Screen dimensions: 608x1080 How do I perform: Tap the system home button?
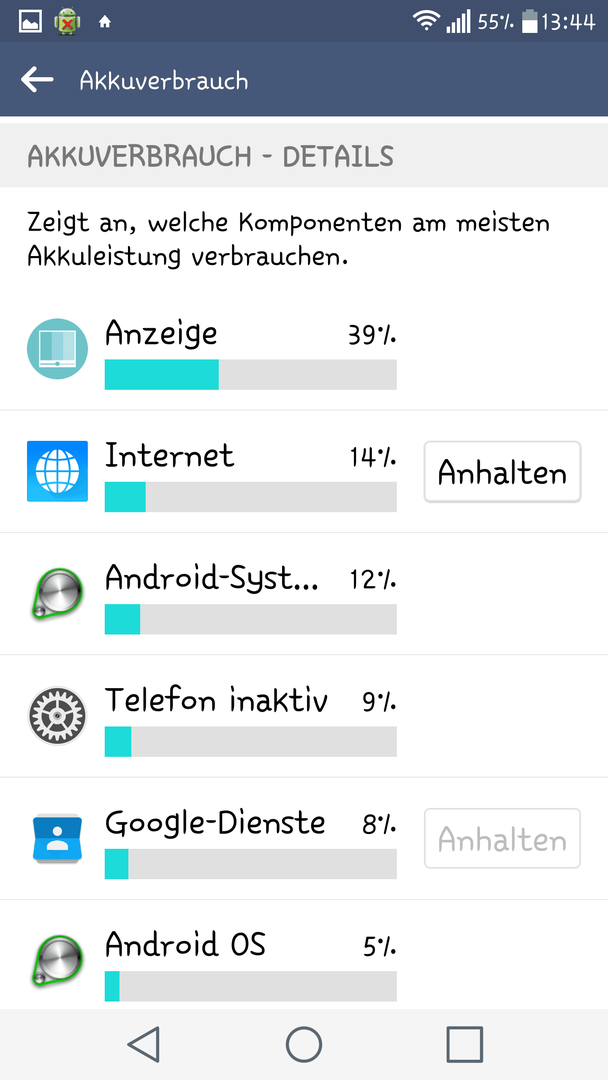click(x=304, y=1044)
